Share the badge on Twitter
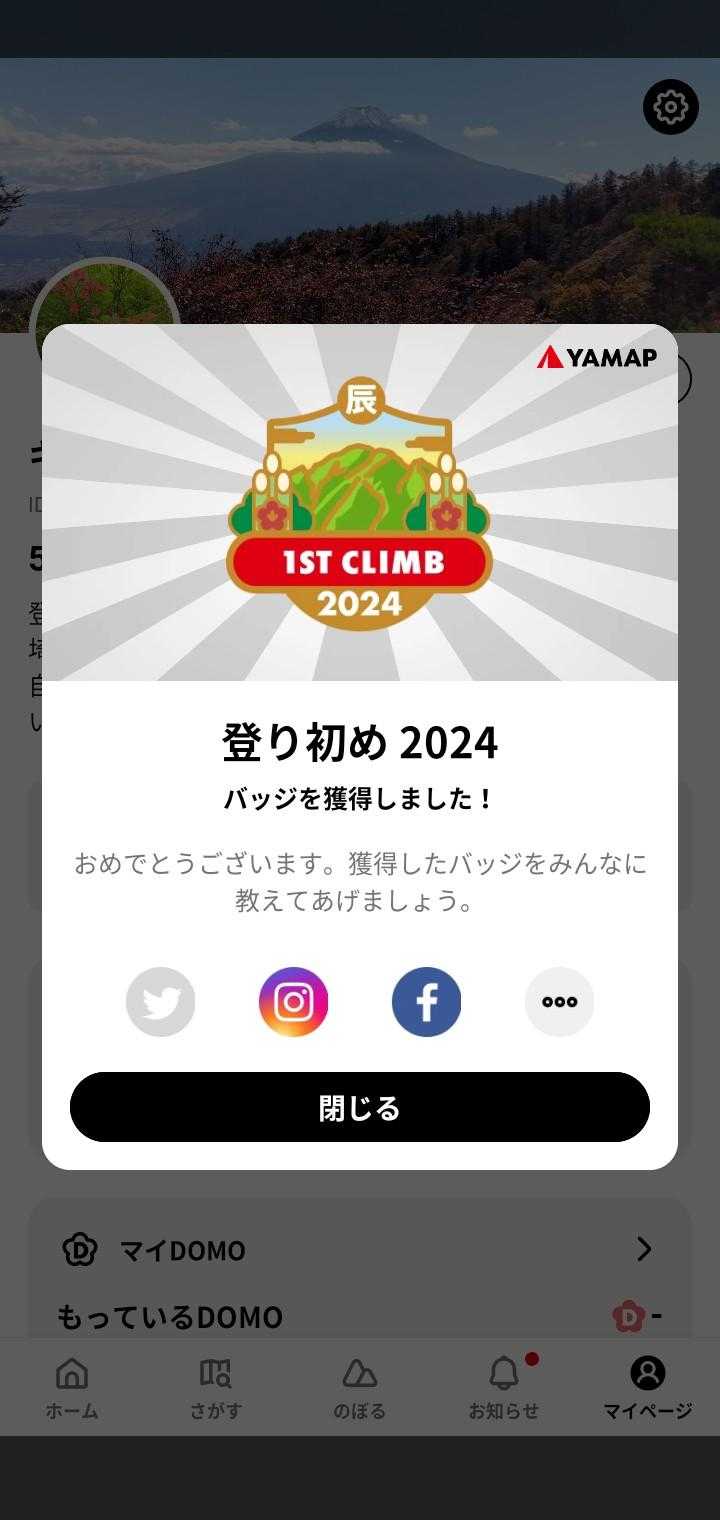This screenshot has width=720, height=1520. tap(160, 1001)
